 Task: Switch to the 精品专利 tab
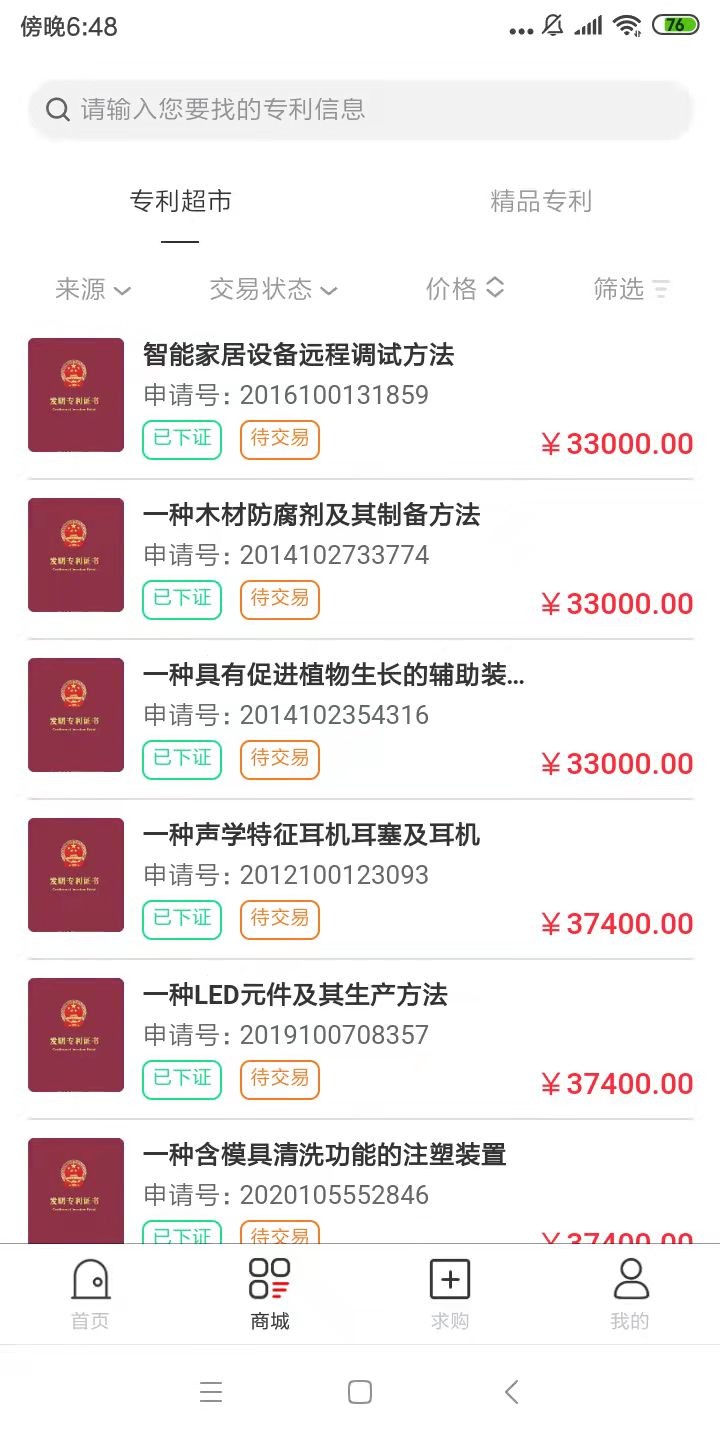coord(540,201)
